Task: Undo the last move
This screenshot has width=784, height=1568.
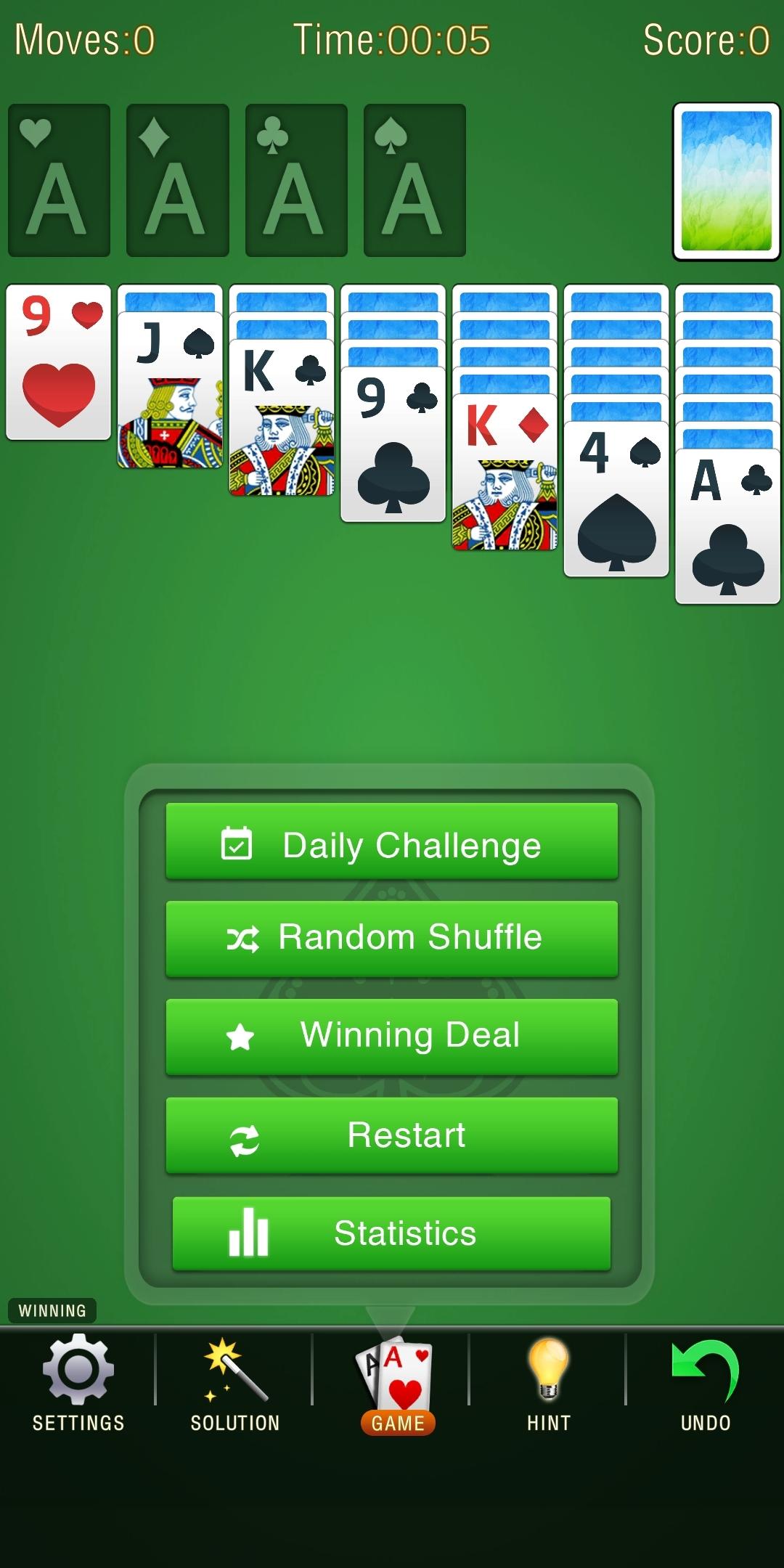Action: point(706,1383)
